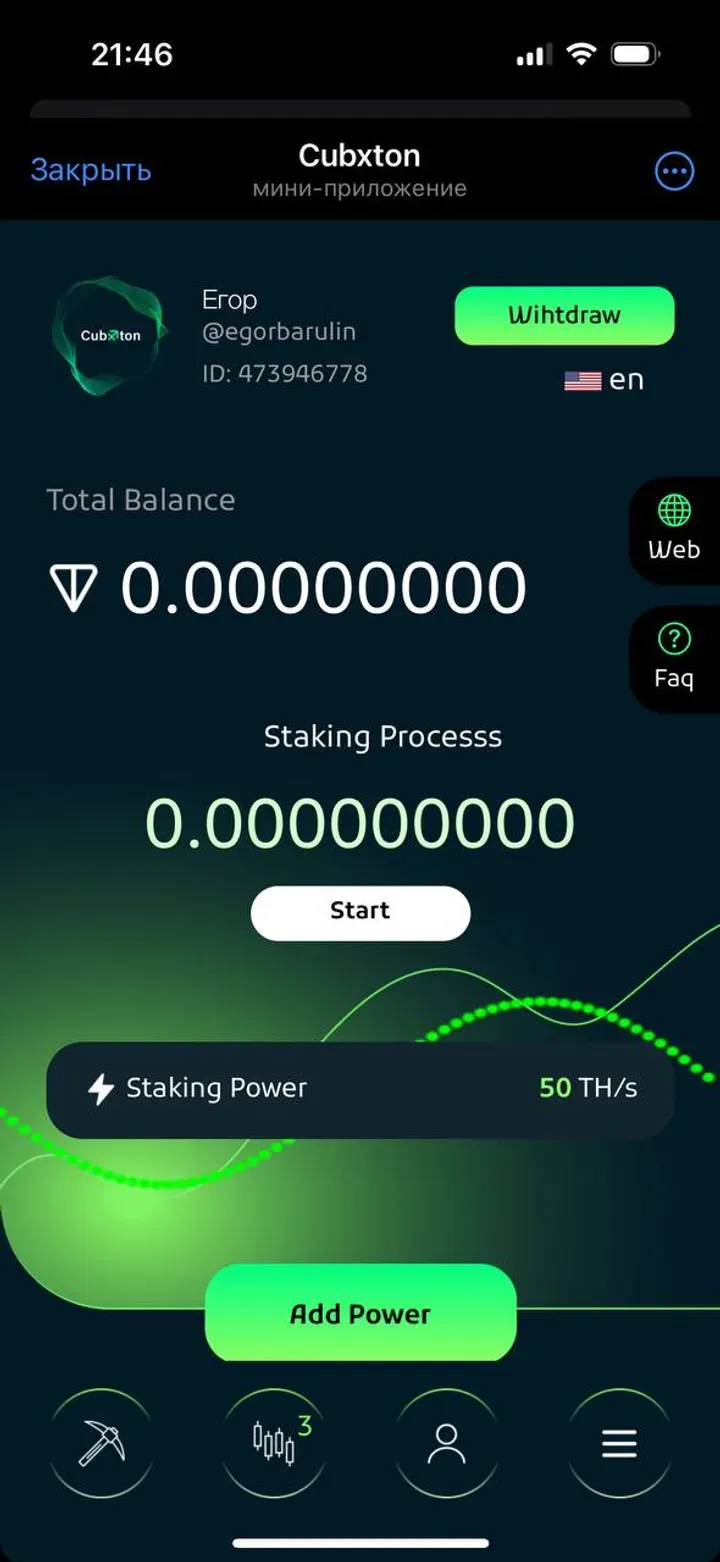The height and width of the screenshot is (1562, 720).
Task: Tap Add Power button
Action: pos(360,1313)
